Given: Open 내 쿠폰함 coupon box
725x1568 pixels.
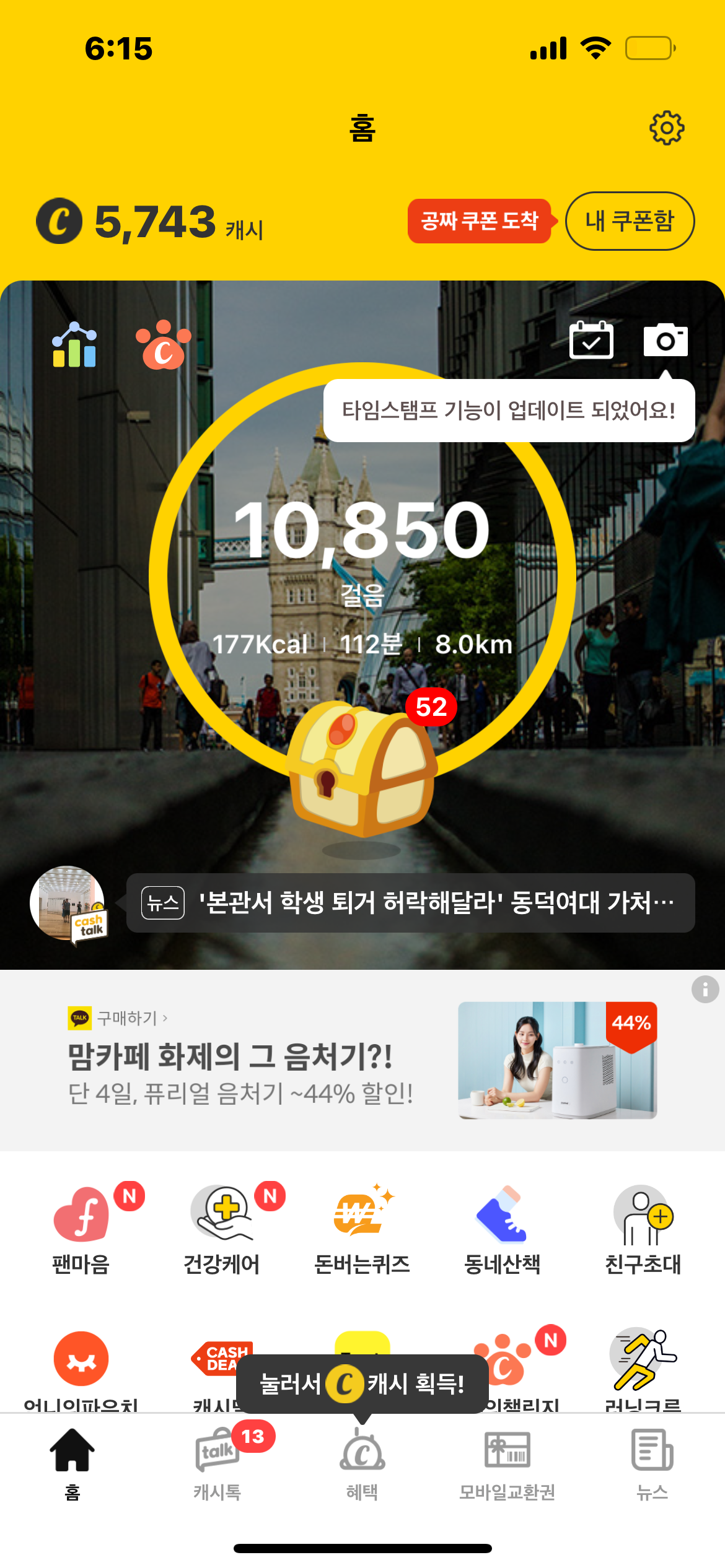Looking at the screenshot, I should (x=630, y=221).
